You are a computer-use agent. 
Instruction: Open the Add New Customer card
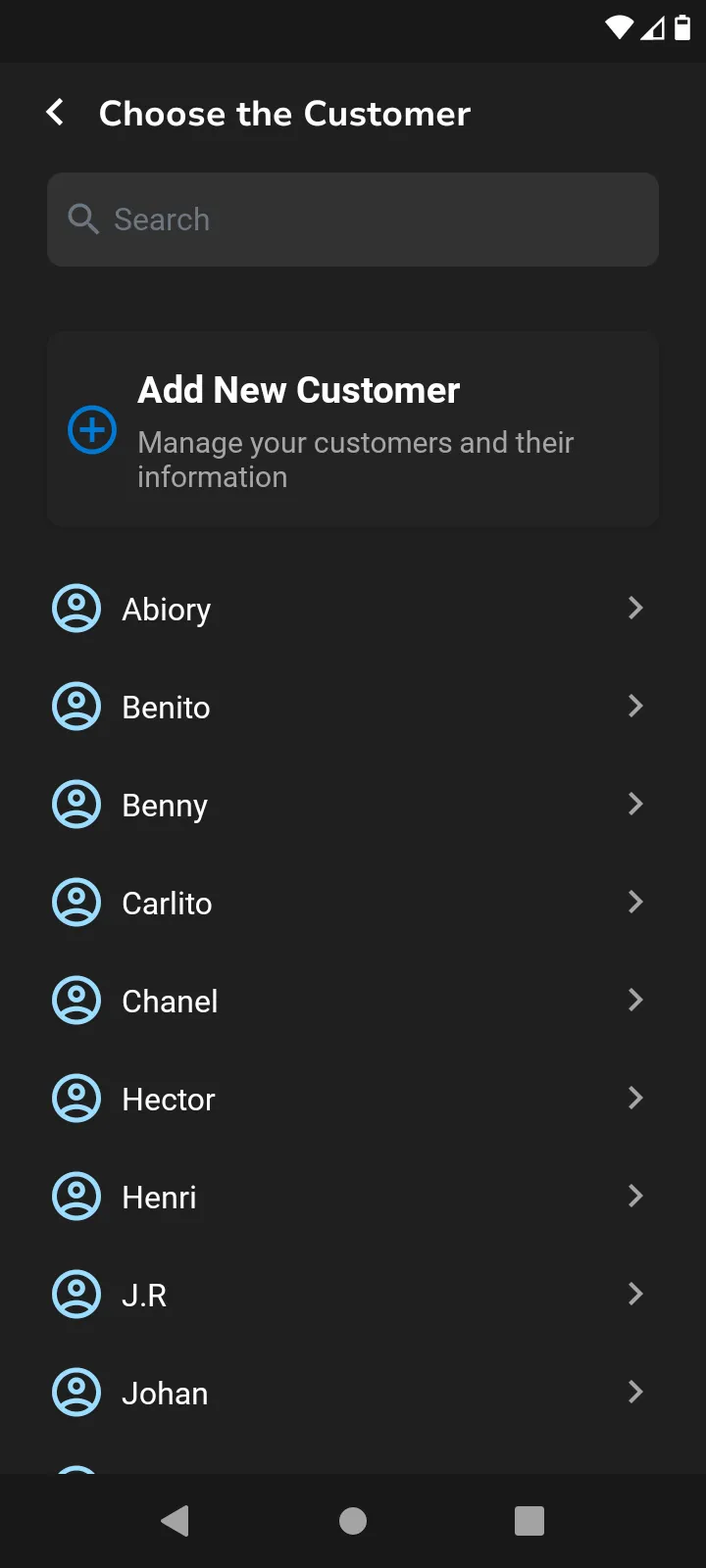click(353, 429)
